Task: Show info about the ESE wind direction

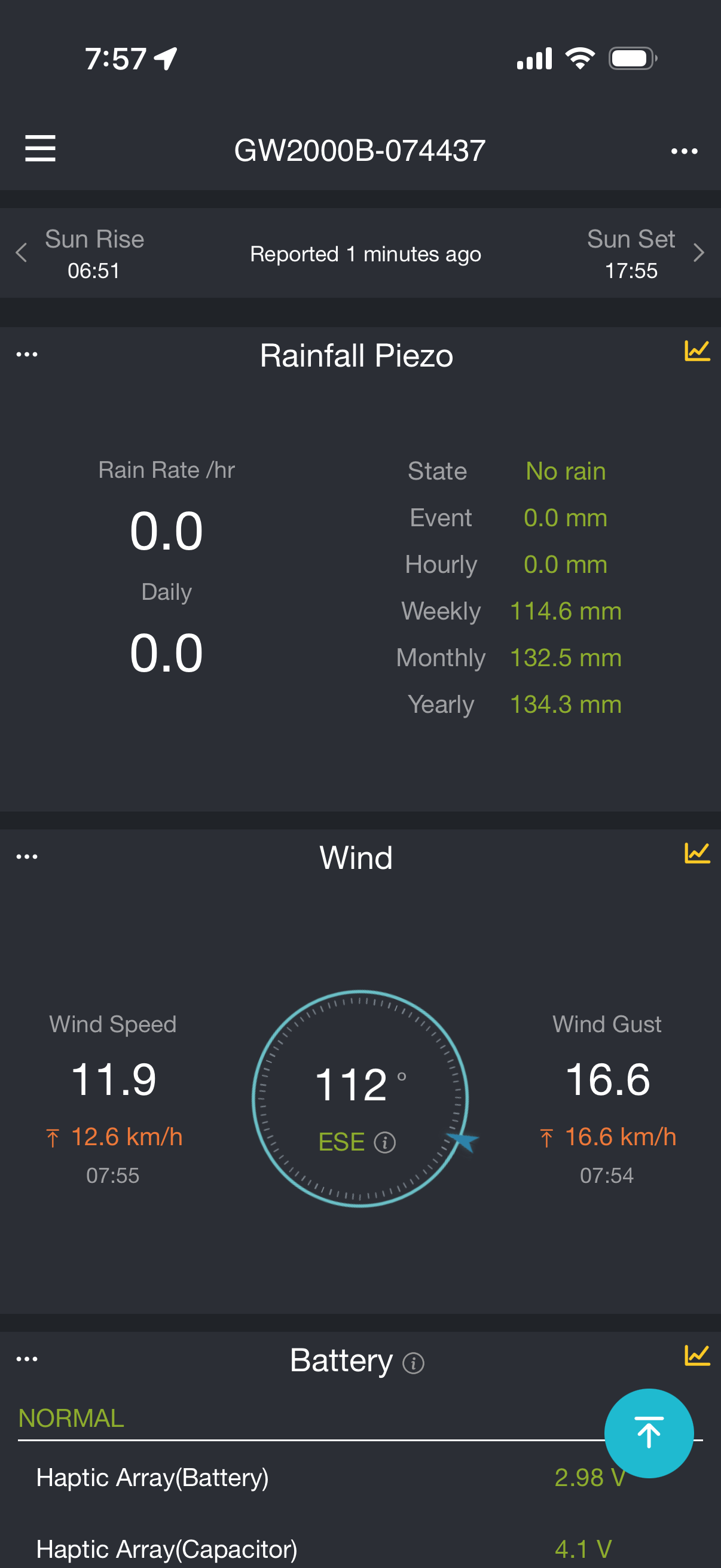Action: [x=384, y=1143]
